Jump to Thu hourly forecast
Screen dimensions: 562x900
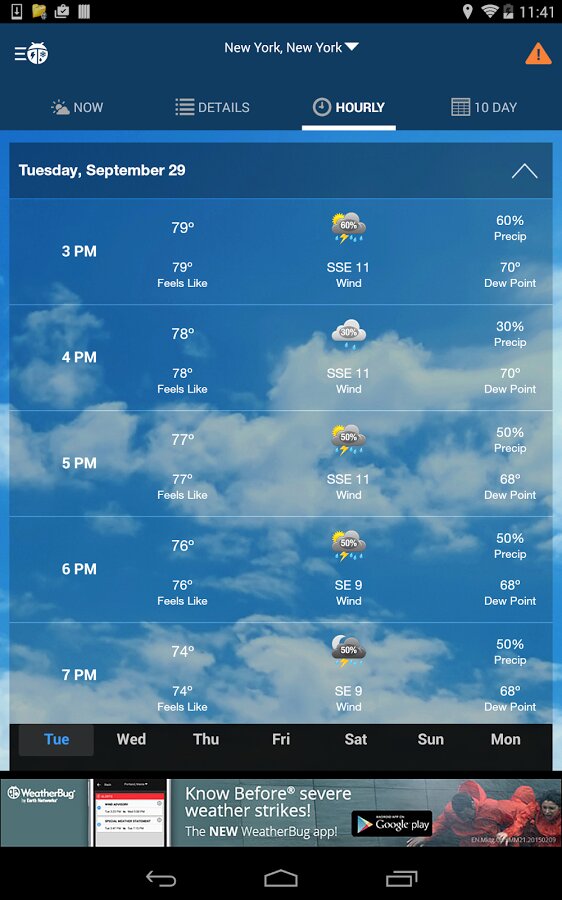tap(206, 739)
